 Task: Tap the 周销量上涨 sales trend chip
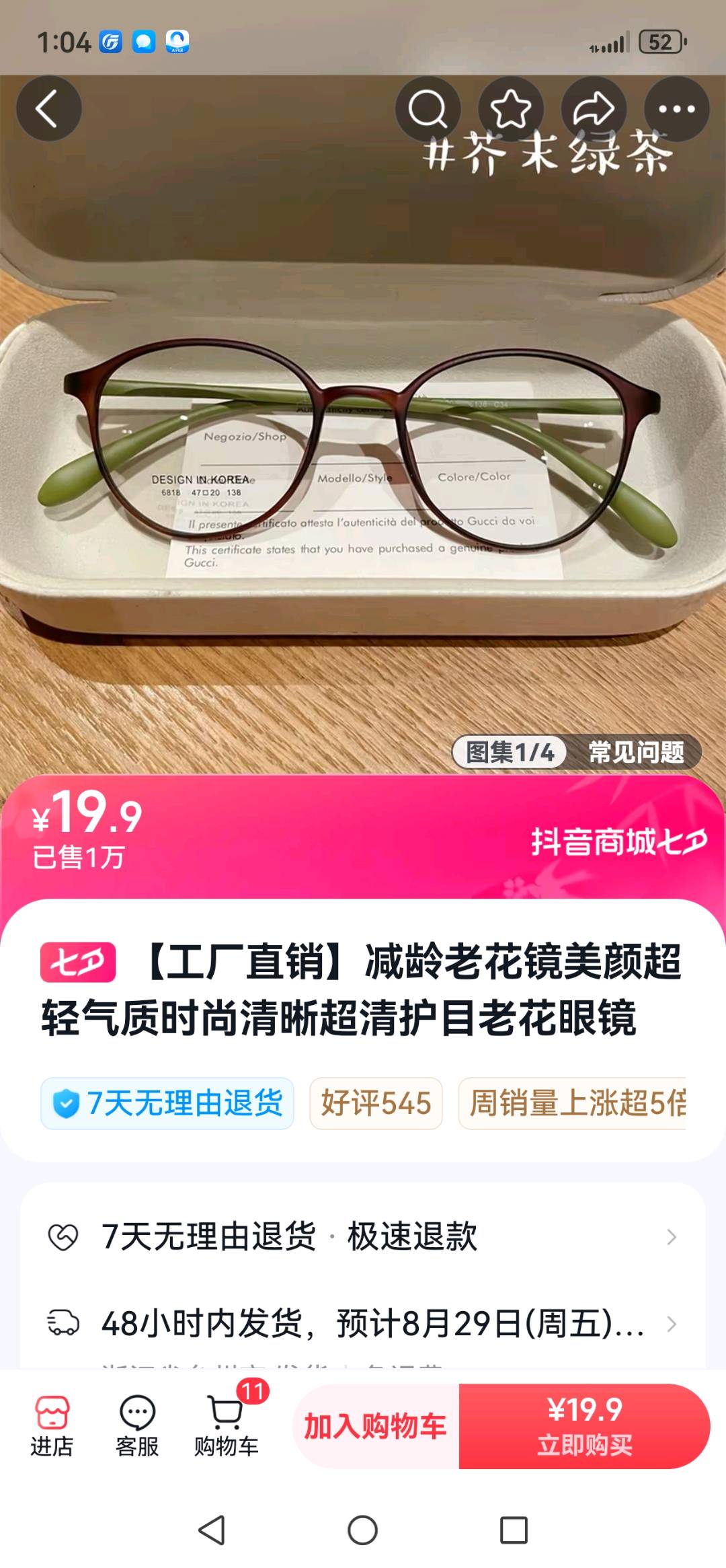[x=575, y=1103]
